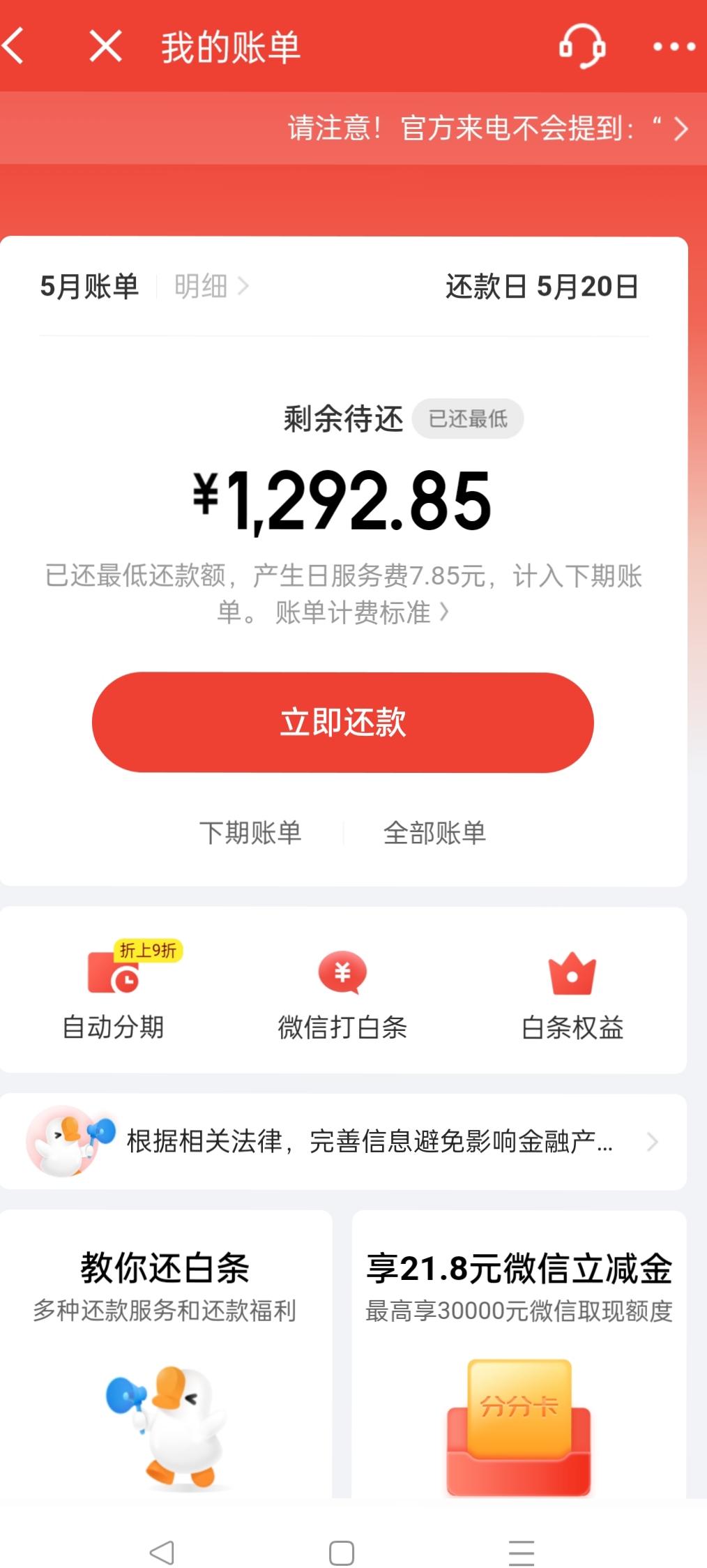Open the 教你还白条 card
707x1568 pixels.
(x=165, y=1353)
